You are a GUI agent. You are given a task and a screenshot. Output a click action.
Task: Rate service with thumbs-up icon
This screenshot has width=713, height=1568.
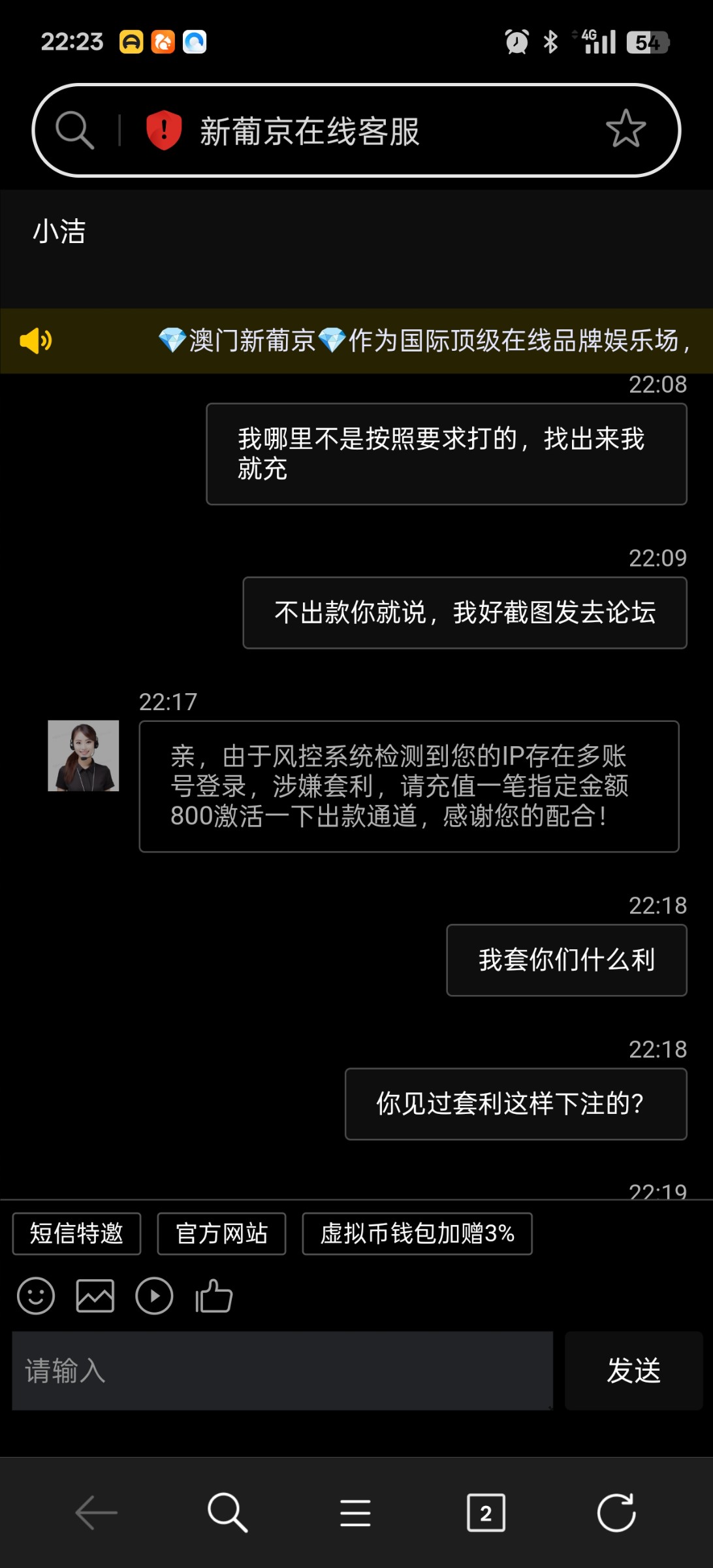[214, 1296]
